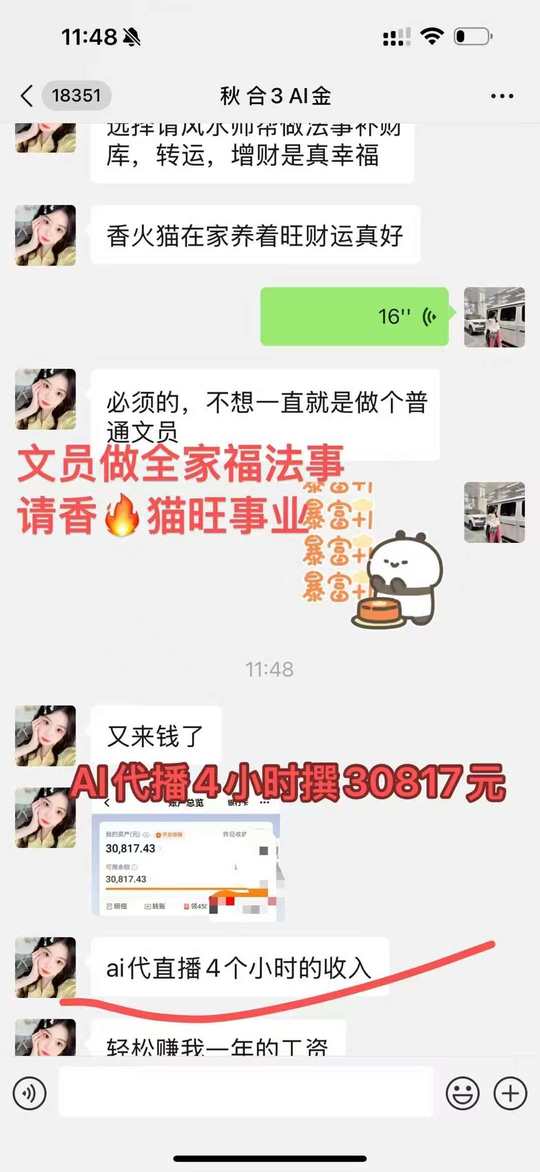
Task: Switch to voice input mode
Action: click(x=30, y=1094)
